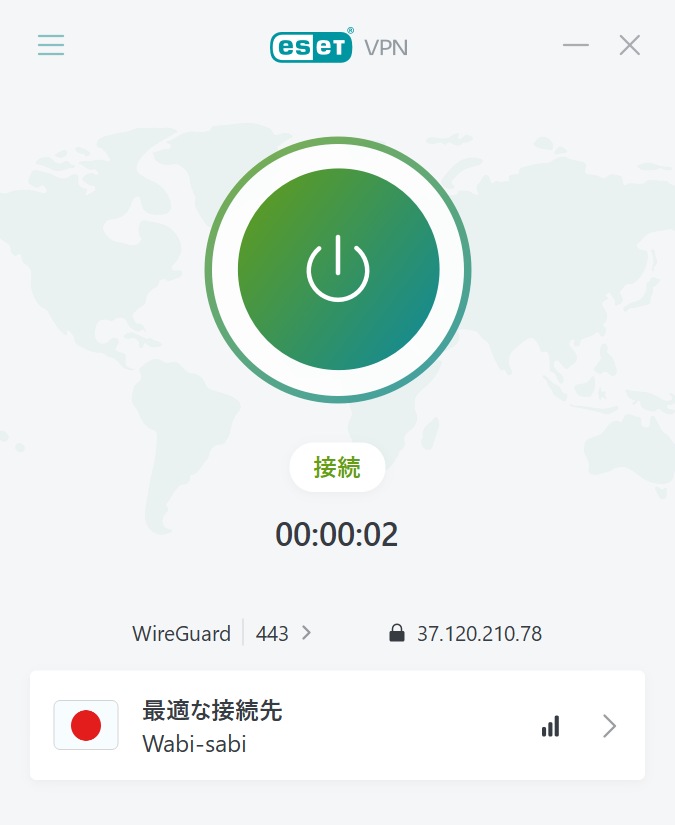The width and height of the screenshot is (675, 825).
Task: Minimize the ESET VPN window
Action: point(575,45)
